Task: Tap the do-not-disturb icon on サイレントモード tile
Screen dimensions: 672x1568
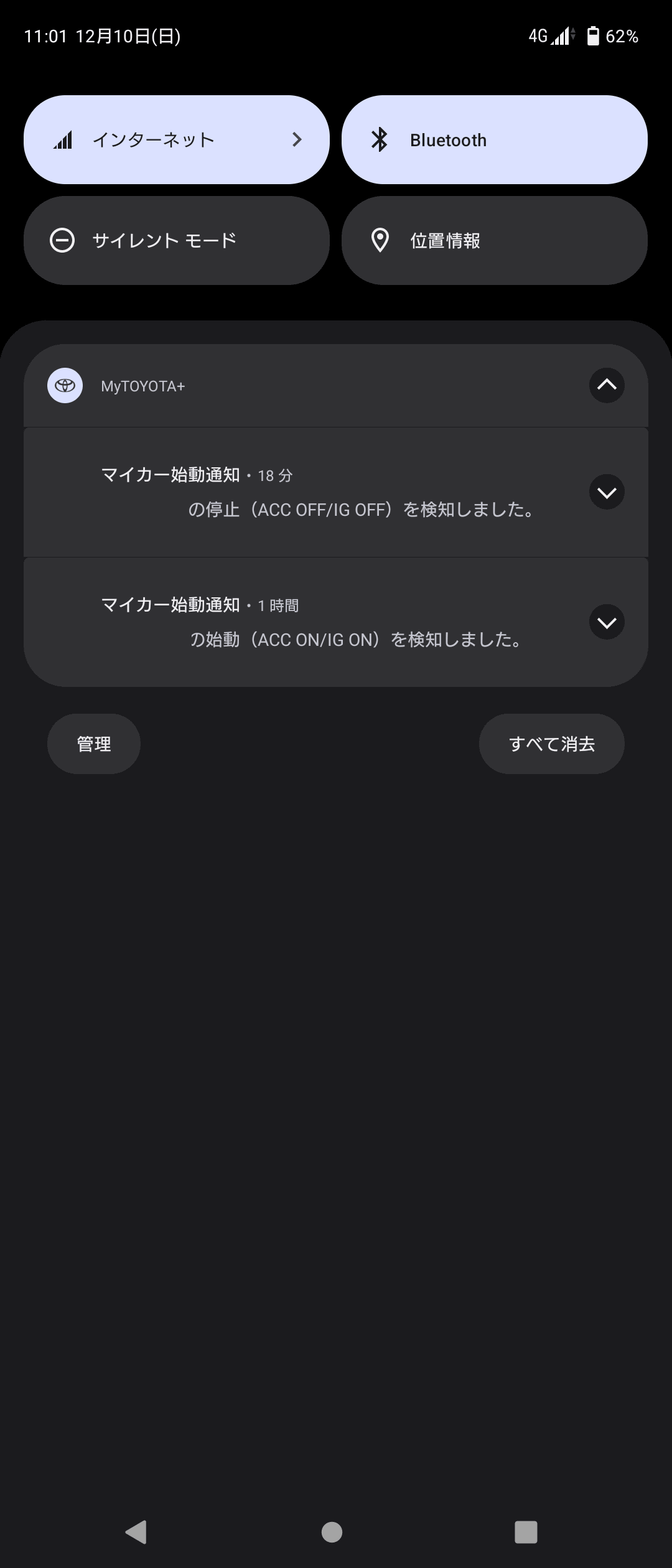Action: pos(63,240)
